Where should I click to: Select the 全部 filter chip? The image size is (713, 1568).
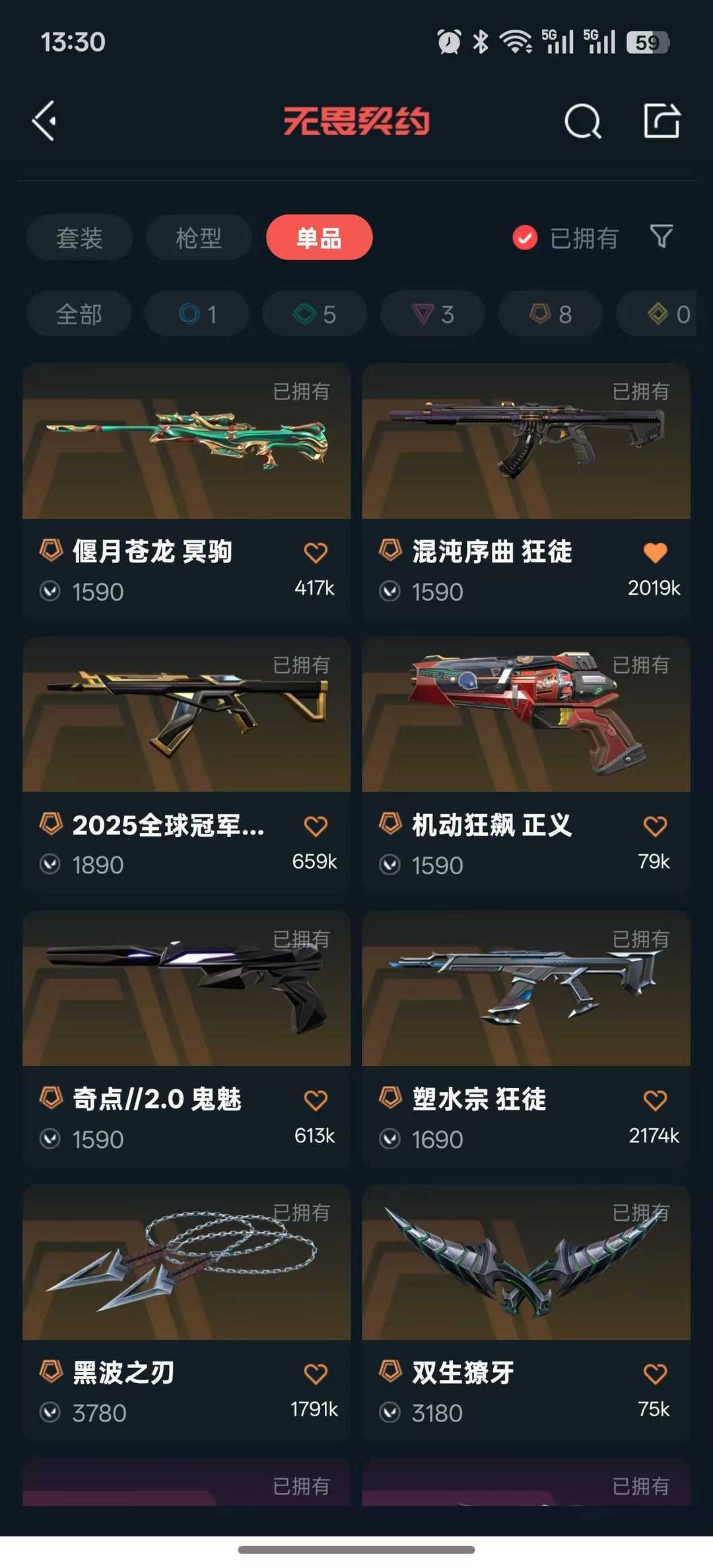pyautogui.click(x=79, y=314)
